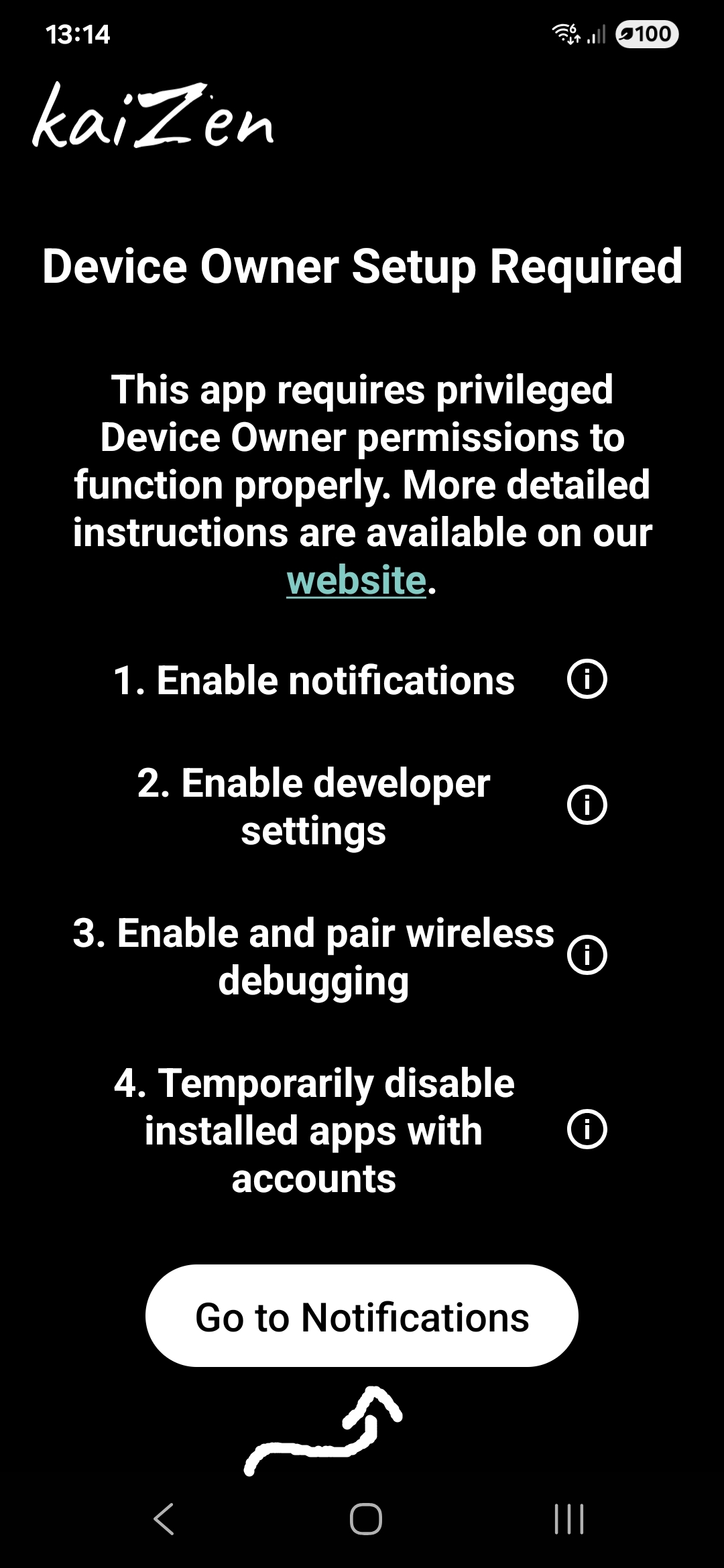The image size is (724, 1568).
Task: View info about enabling developer settings
Action: (x=587, y=805)
